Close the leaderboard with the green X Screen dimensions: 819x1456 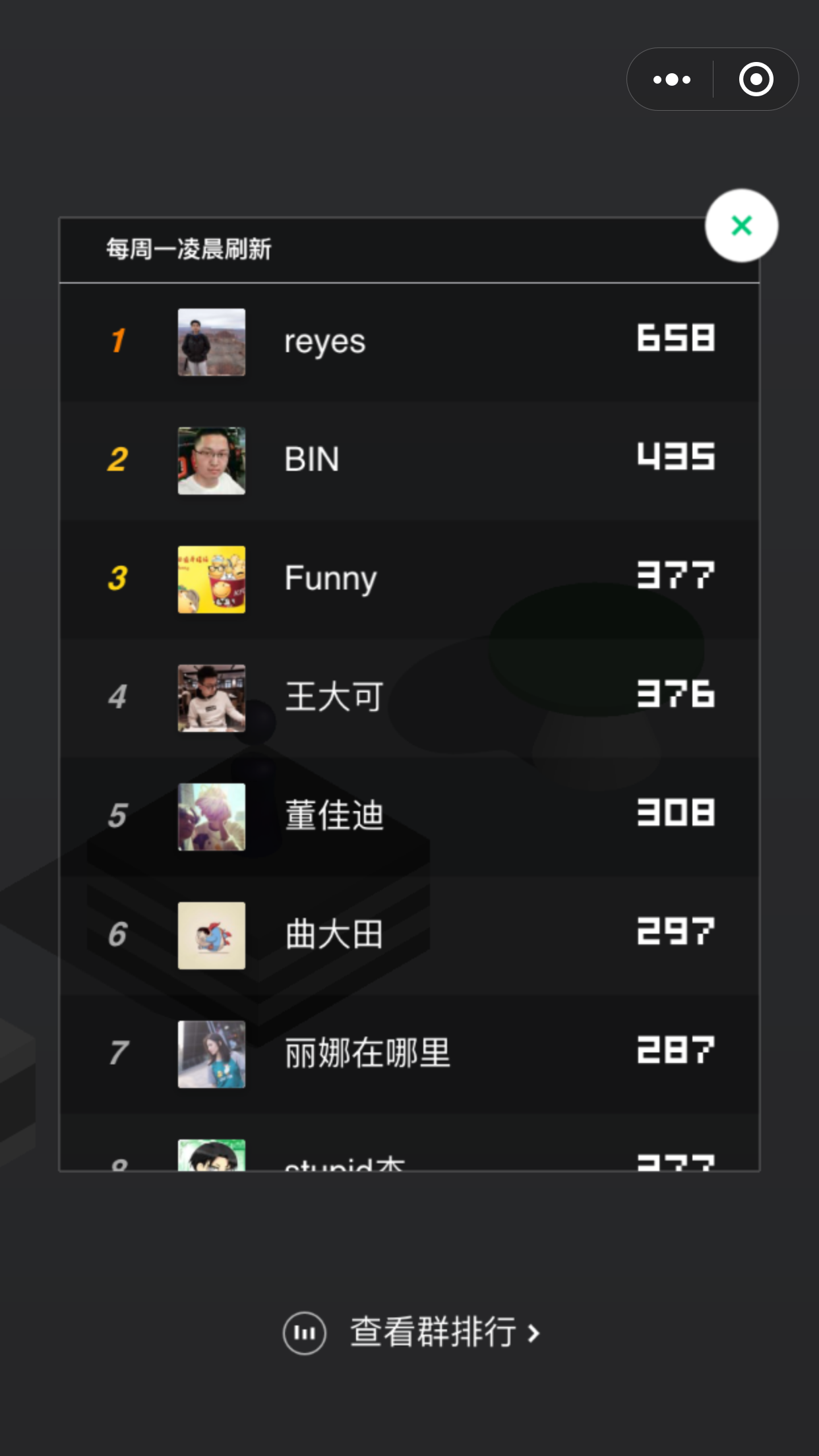pyautogui.click(x=741, y=226)
